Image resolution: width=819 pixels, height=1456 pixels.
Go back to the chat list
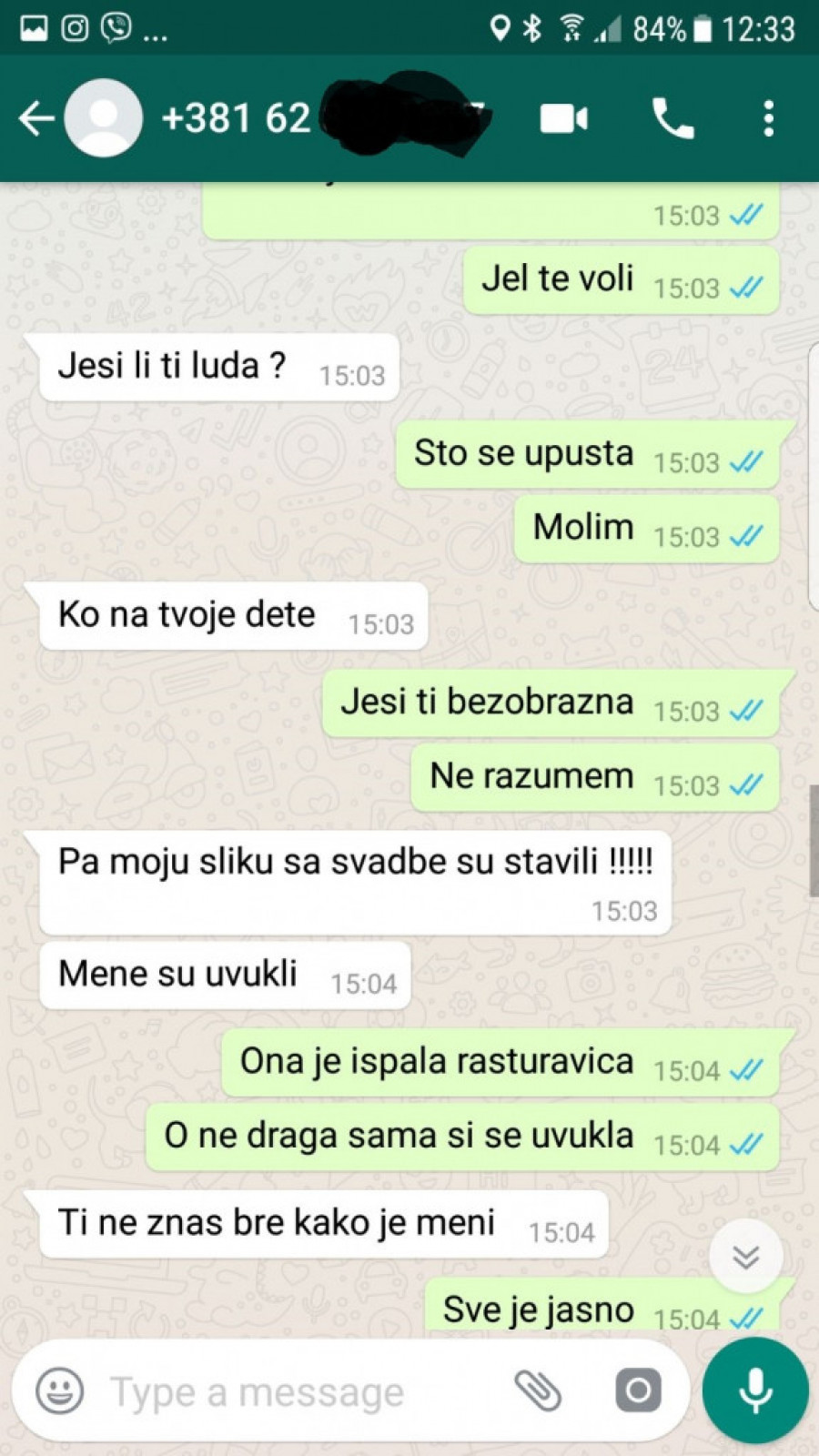[35, 119]
